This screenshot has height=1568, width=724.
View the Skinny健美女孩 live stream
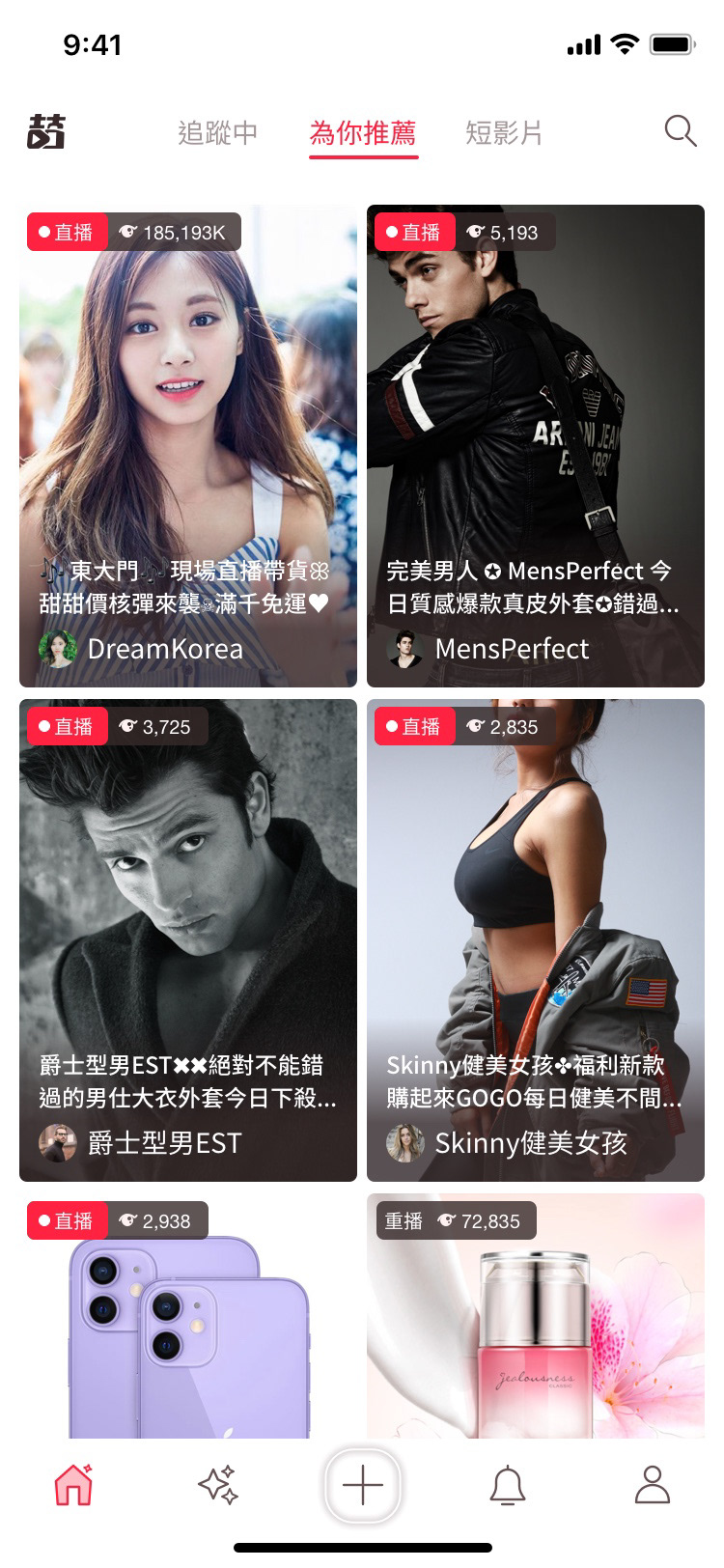[x=536, y=939]
